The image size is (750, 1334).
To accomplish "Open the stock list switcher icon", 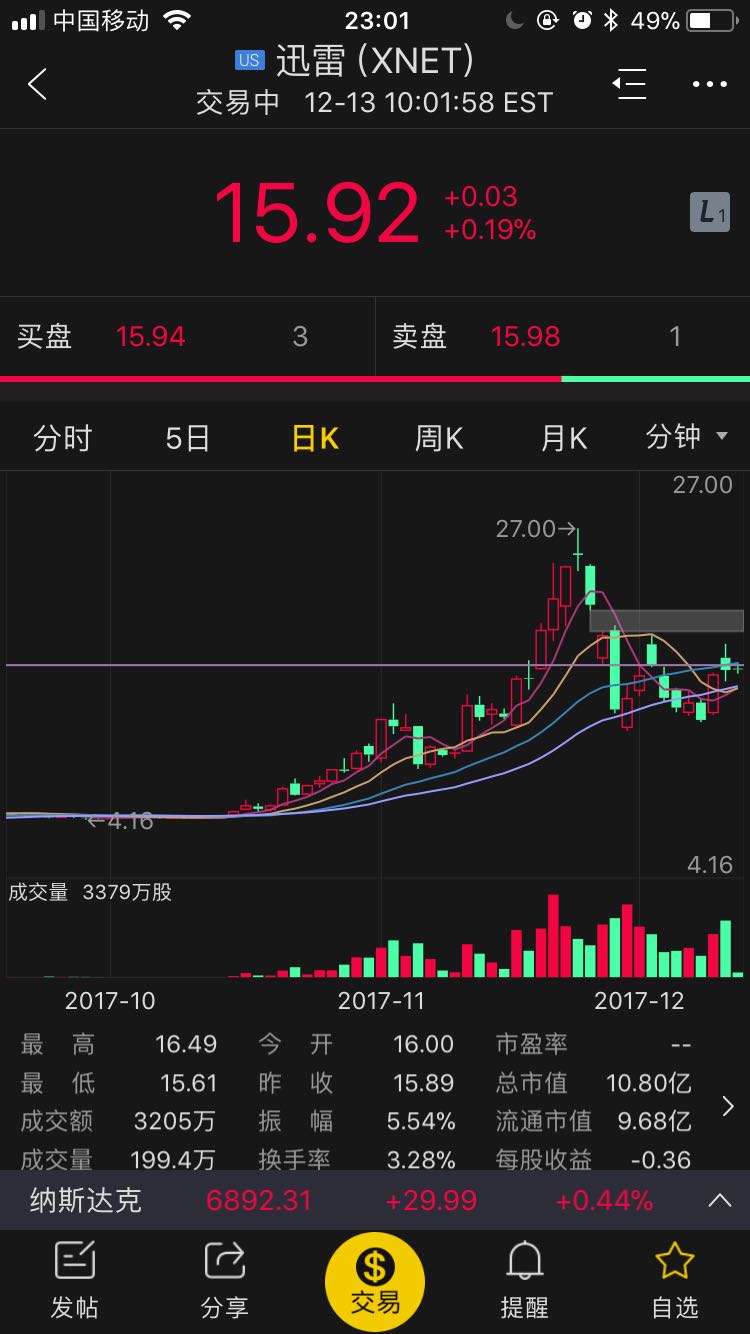I will (x=630, y=84).
